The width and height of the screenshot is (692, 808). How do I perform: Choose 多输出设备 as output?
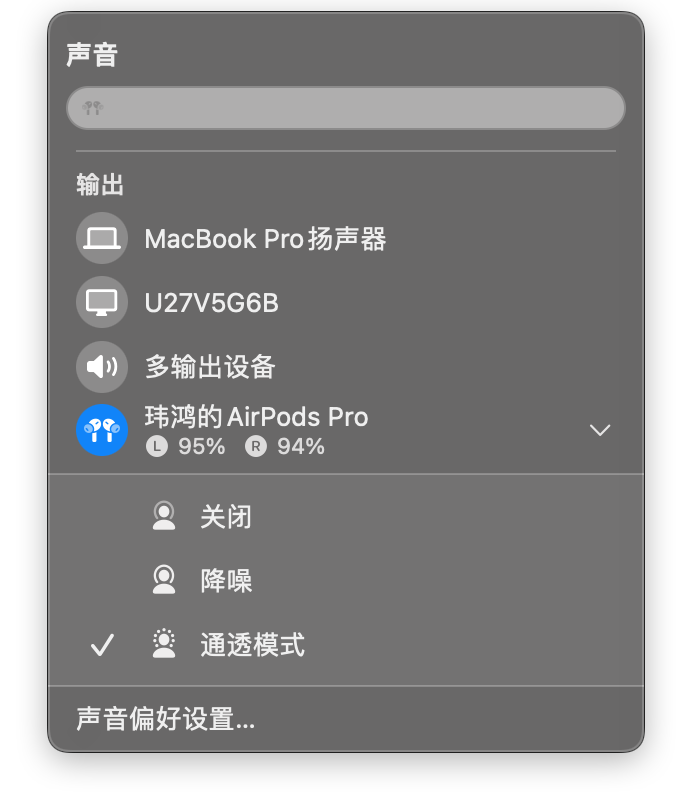[x=210, y=367]
